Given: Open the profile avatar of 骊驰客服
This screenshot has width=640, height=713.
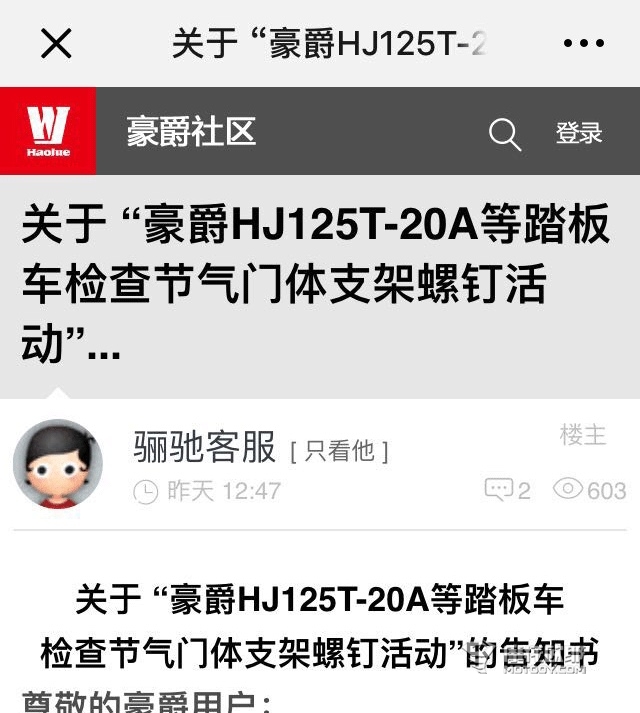Looking at the screenshot, I should tap(58, 464).
